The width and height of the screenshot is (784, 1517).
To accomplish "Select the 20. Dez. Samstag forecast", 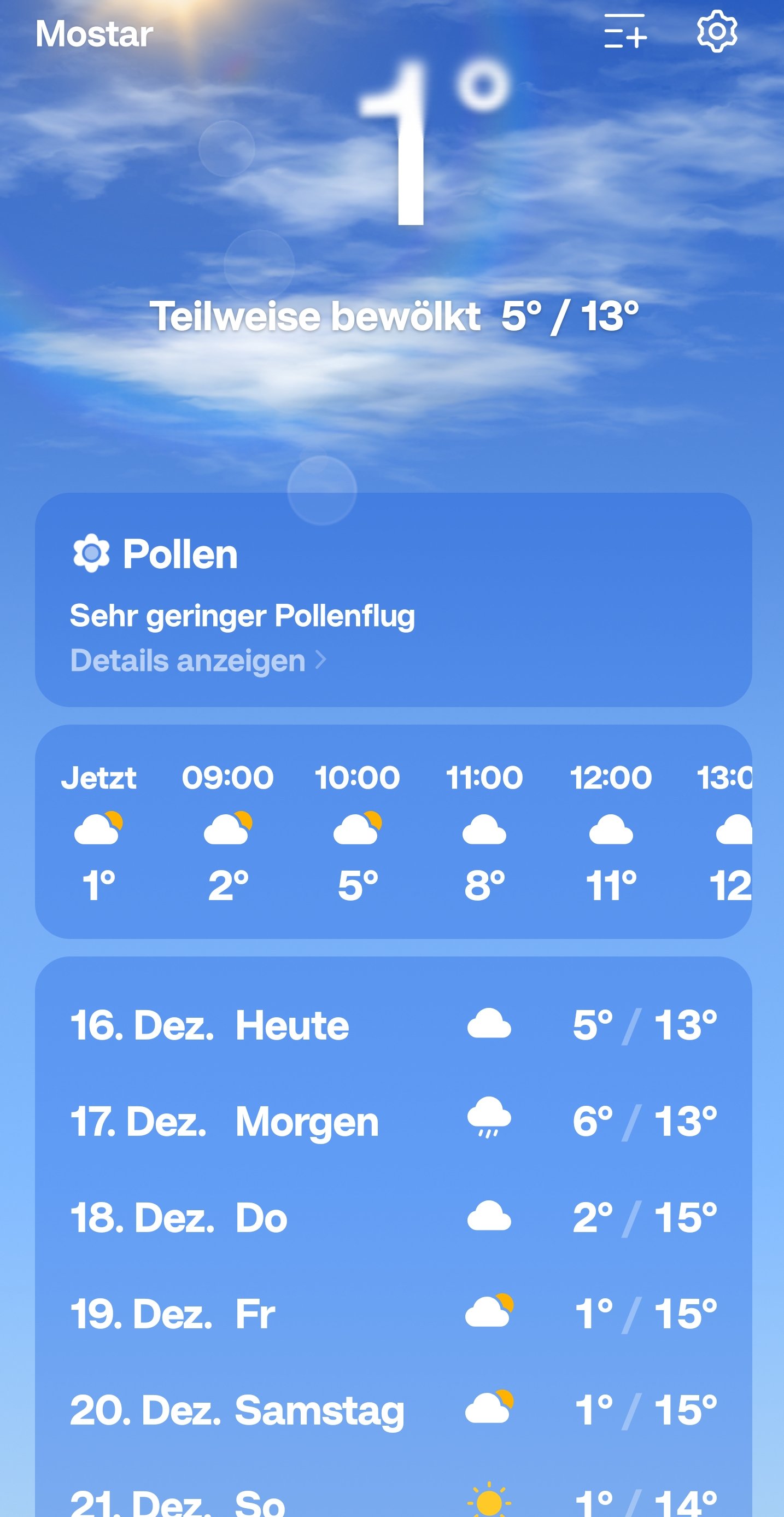I will pyautogui.click(x=393, y=1410).
